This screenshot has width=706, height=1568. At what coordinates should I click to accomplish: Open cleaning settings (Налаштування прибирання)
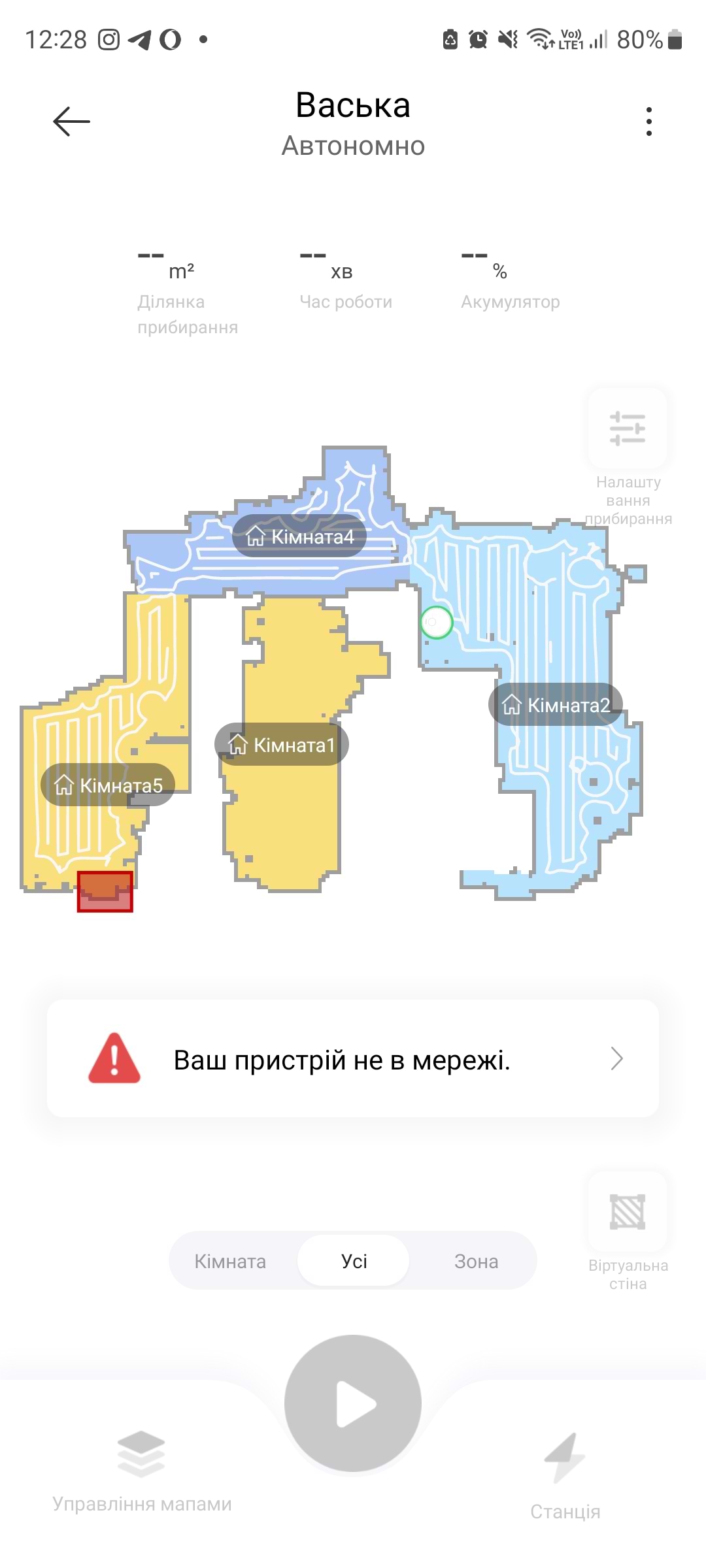click(628, 429)
